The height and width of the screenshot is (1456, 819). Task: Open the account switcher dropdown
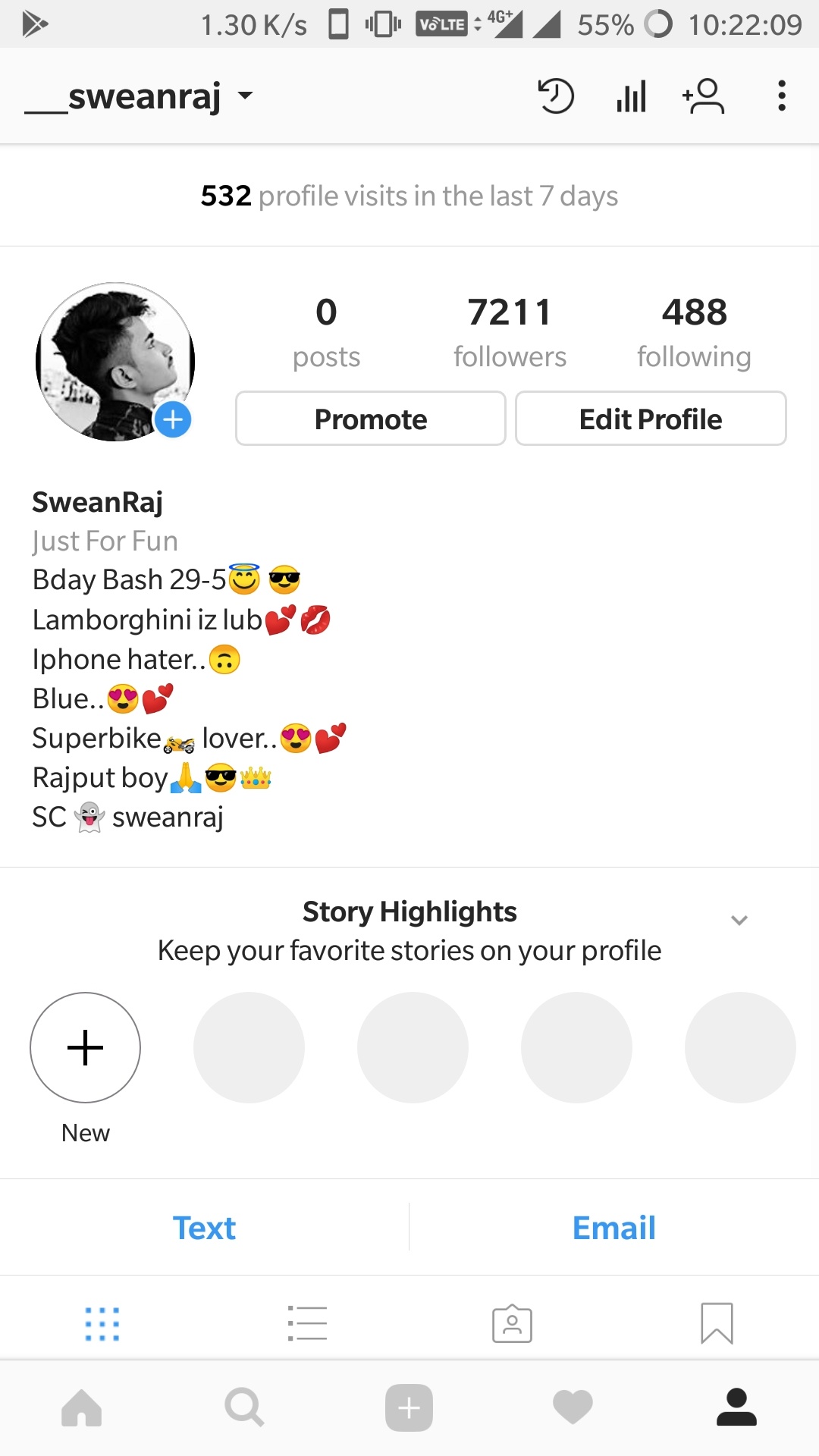click(140, 96)
